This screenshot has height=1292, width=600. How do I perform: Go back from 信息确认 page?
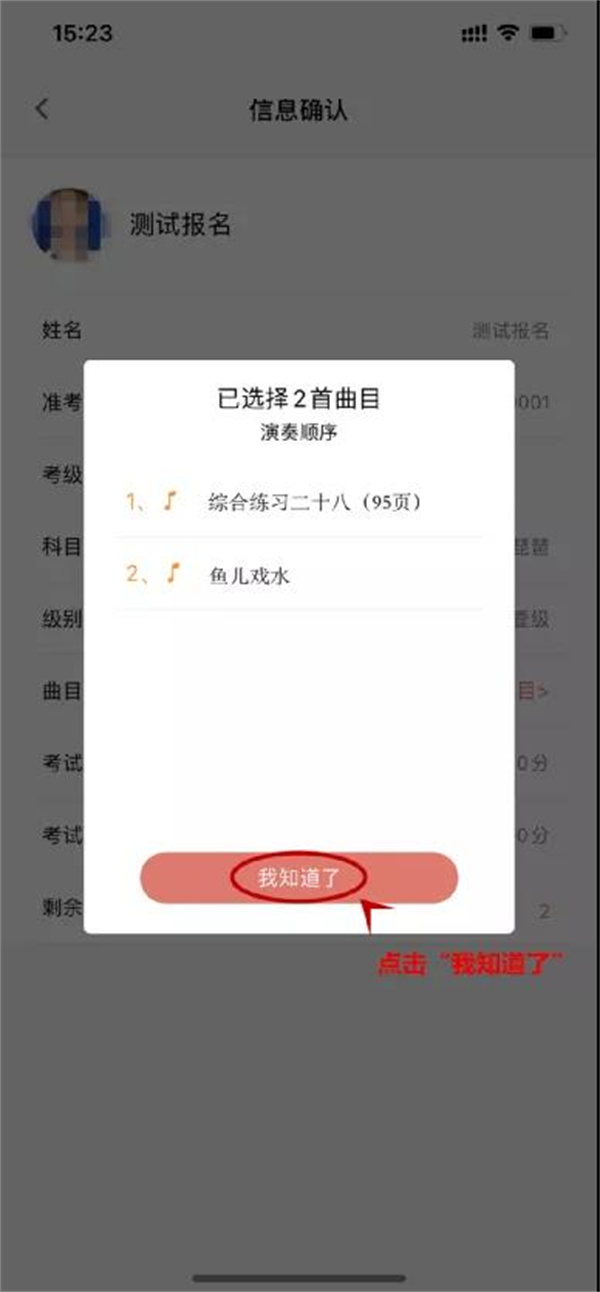tap(42, 110)
